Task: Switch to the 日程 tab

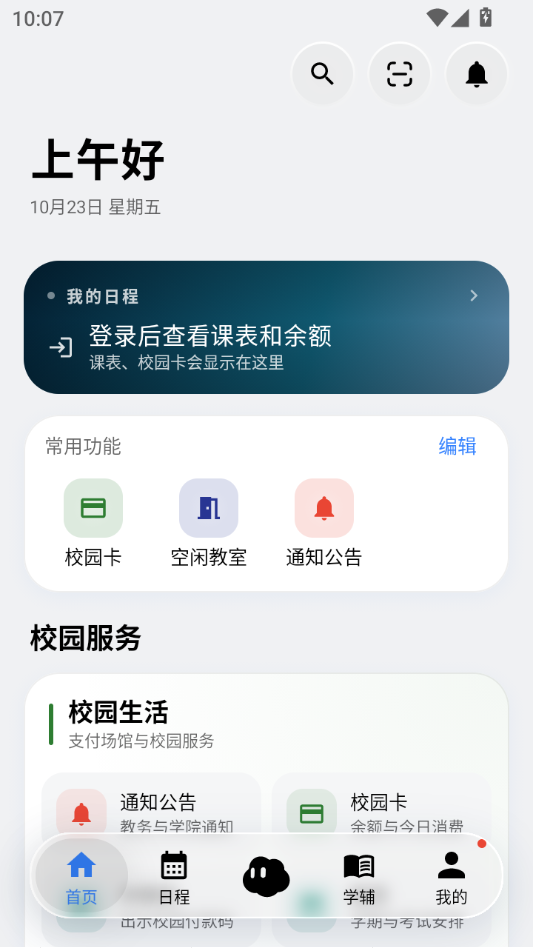Action: 174,875
